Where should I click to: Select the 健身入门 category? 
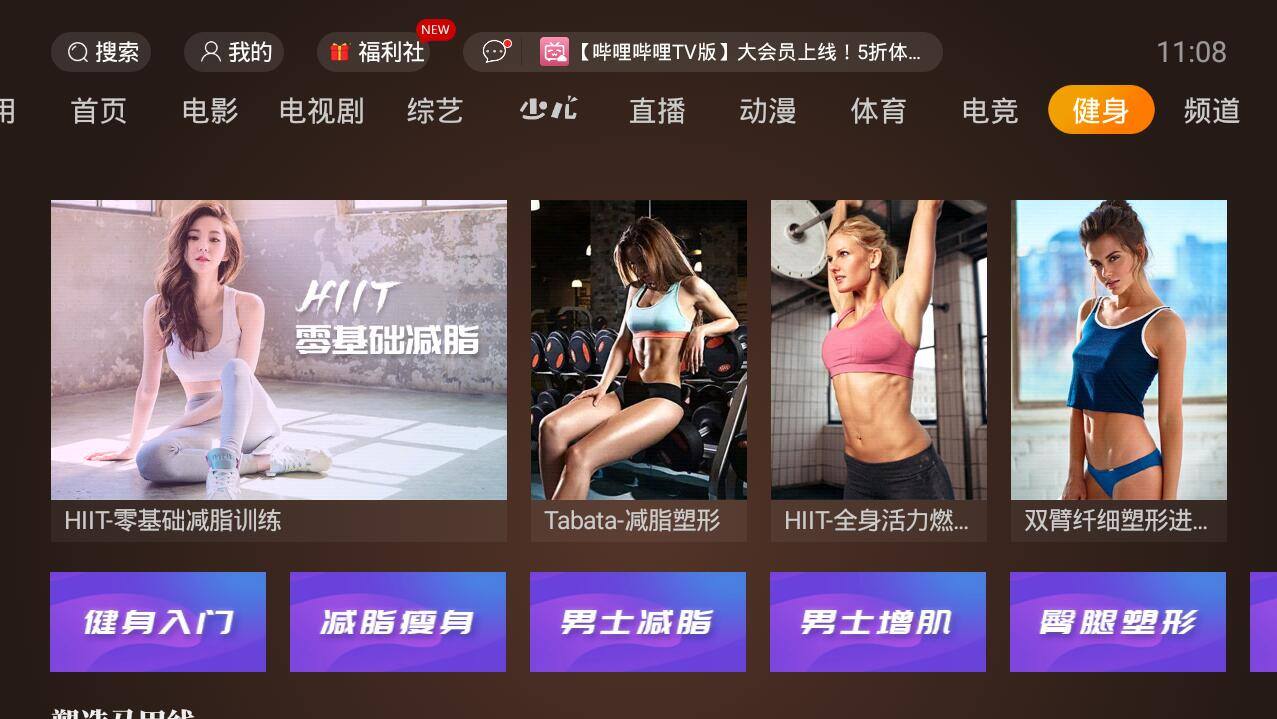(x=158, y=622)
